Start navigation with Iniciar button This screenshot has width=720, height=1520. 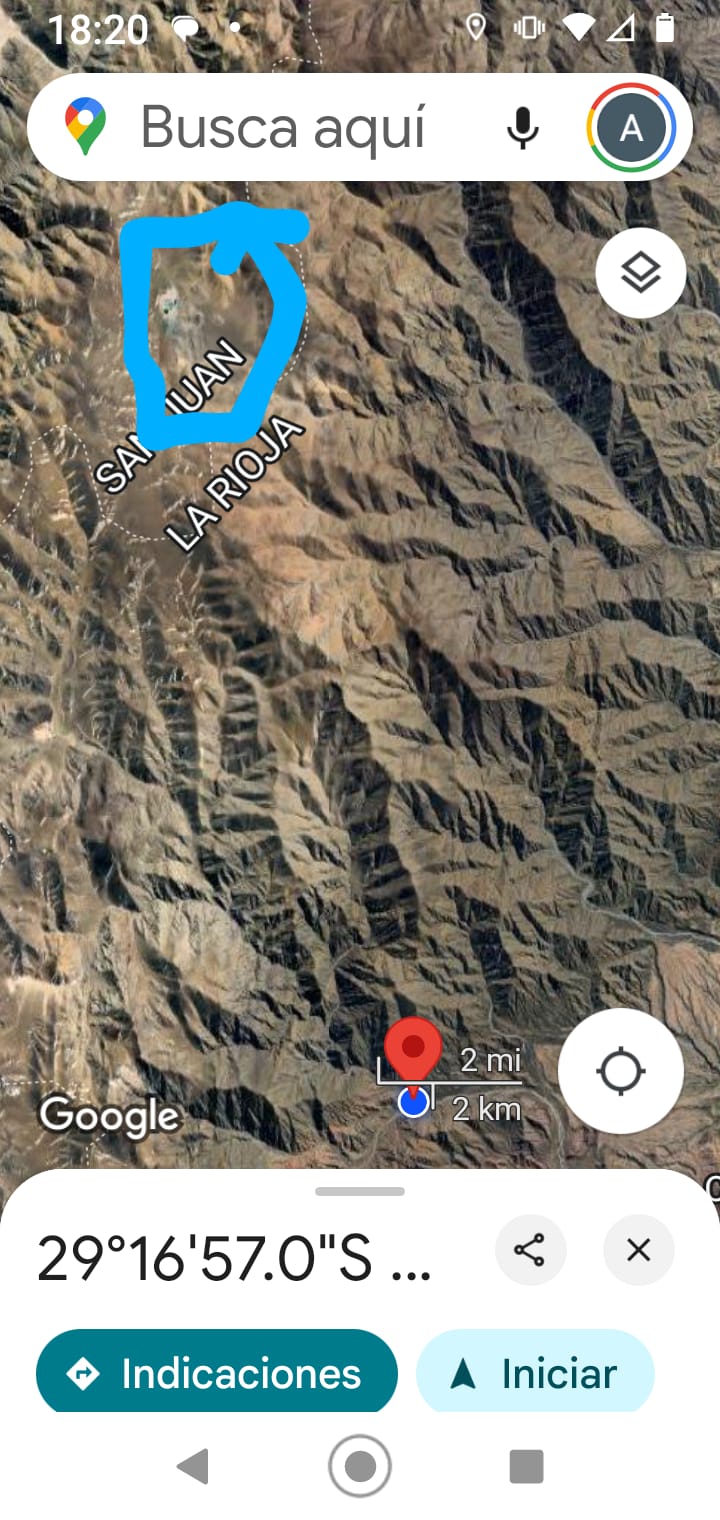click(x=535, y=1373)
